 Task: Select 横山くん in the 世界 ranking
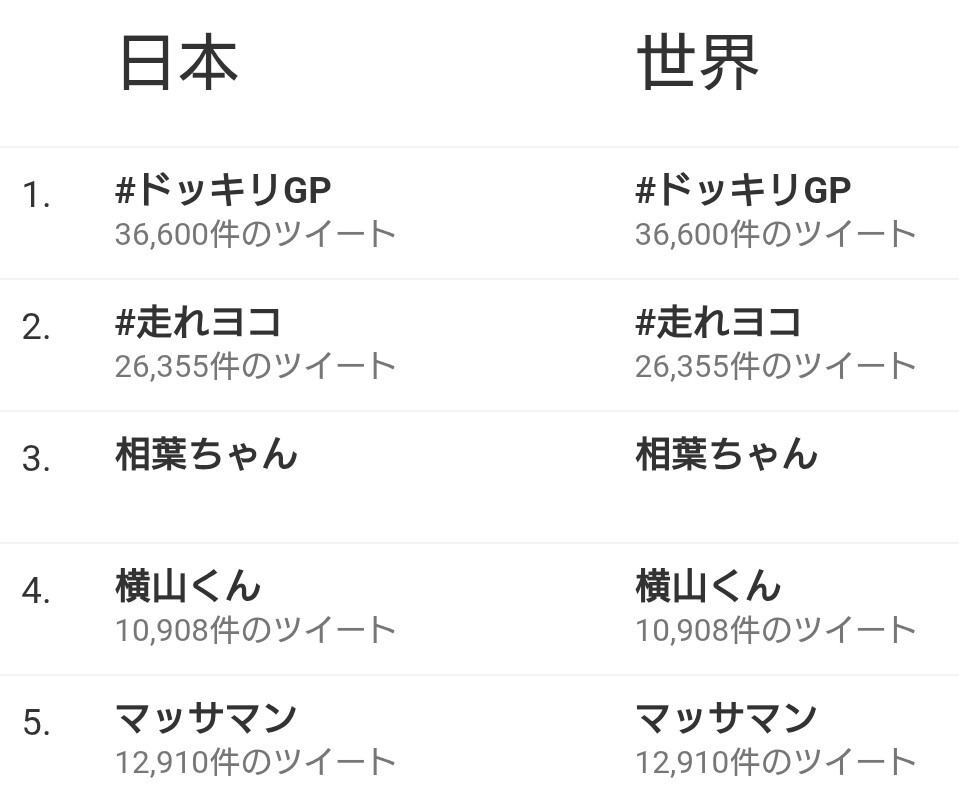(x=708, y=586)
